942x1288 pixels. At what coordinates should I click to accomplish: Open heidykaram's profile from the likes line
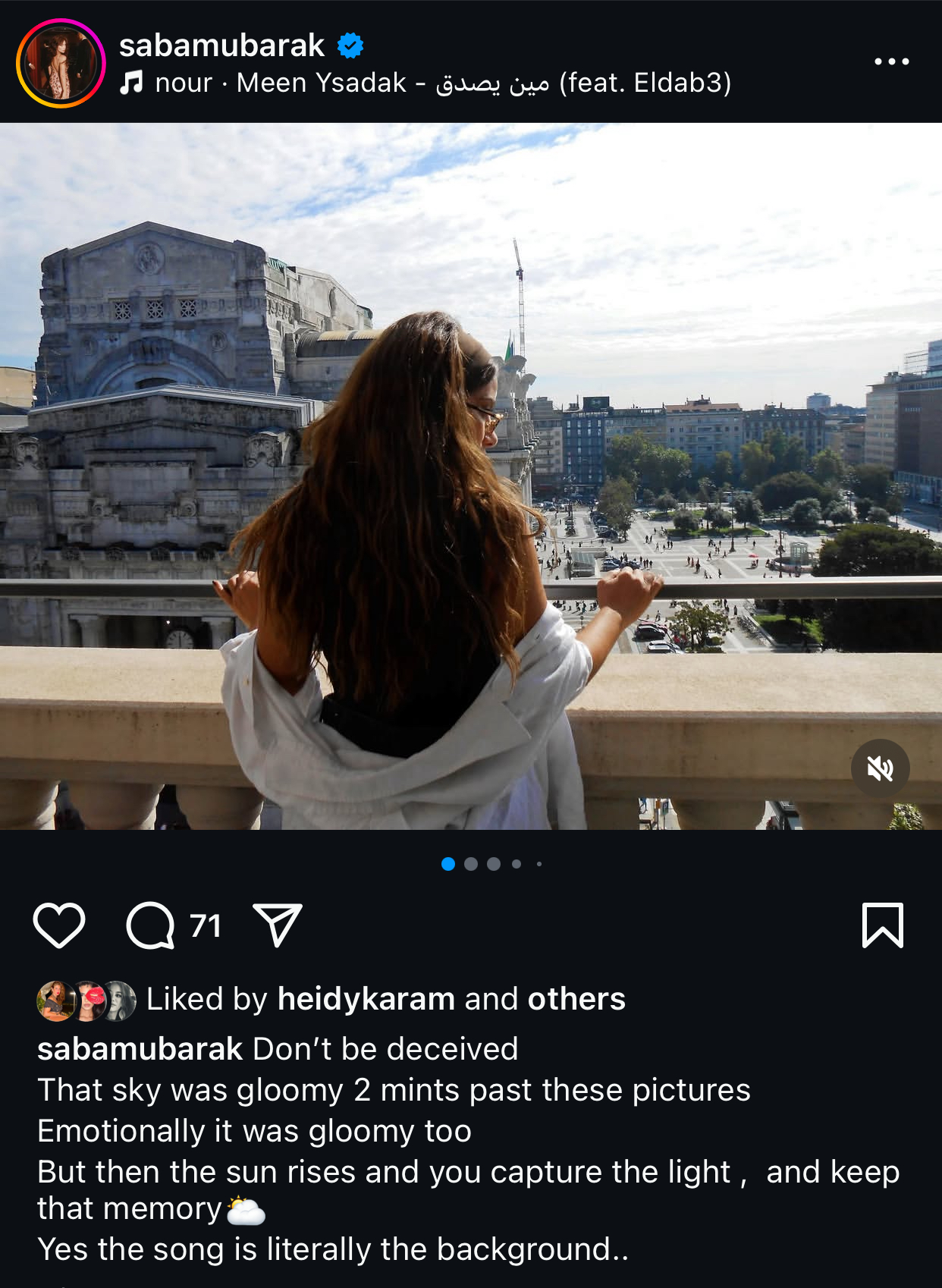366,999
